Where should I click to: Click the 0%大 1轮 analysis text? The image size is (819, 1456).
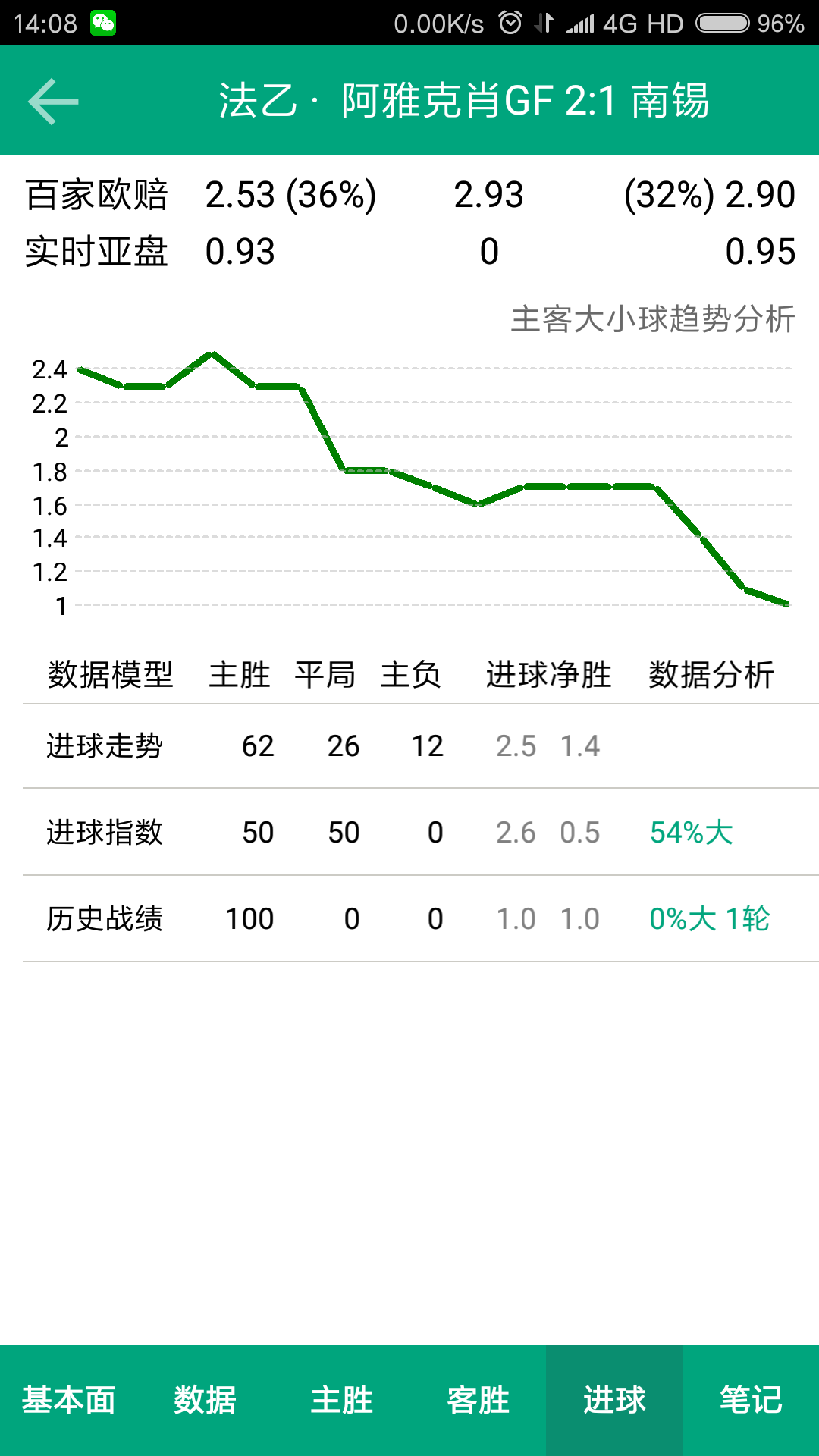710,918
